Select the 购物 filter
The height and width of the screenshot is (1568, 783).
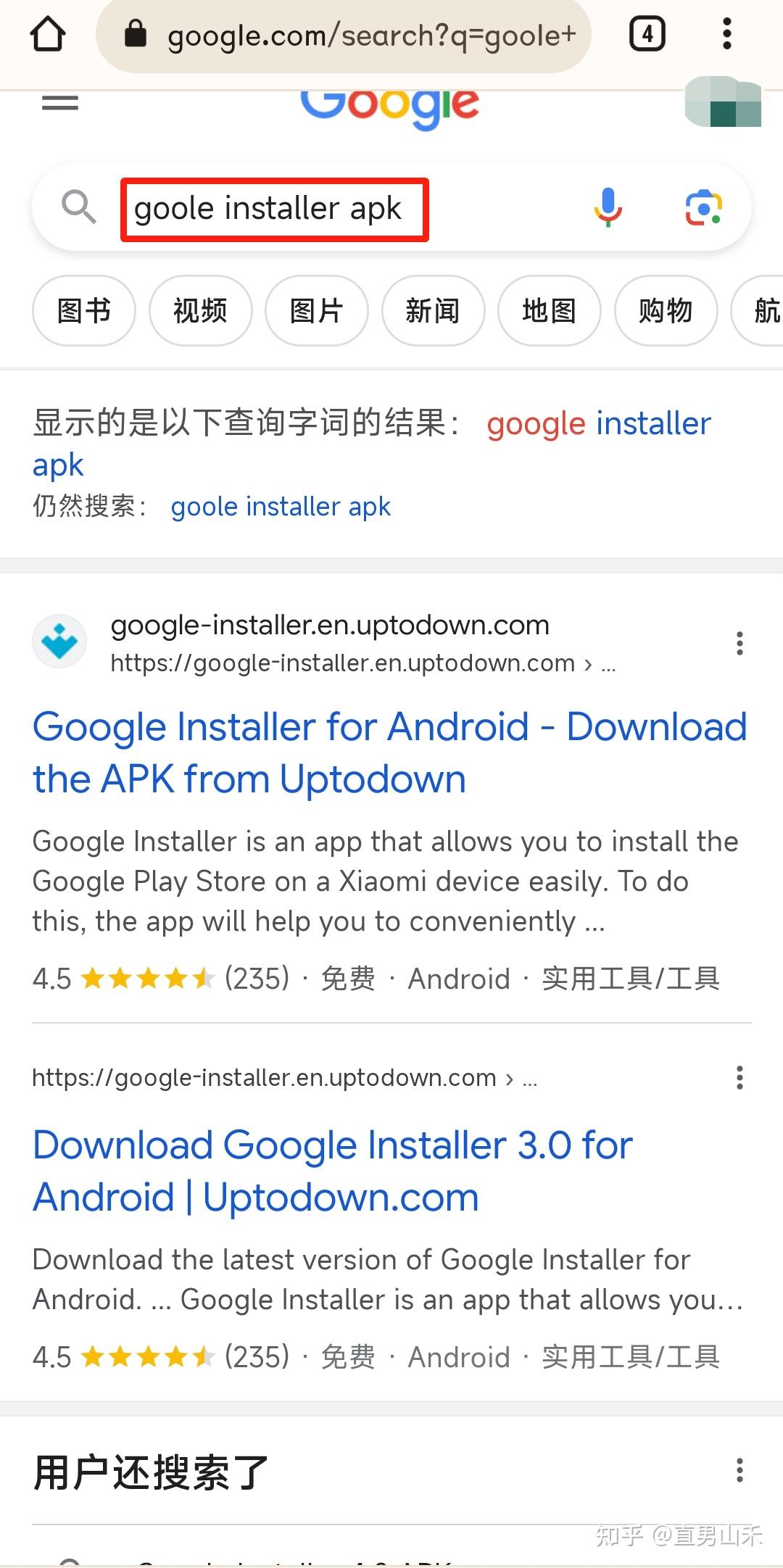click(x=666, y=311)
